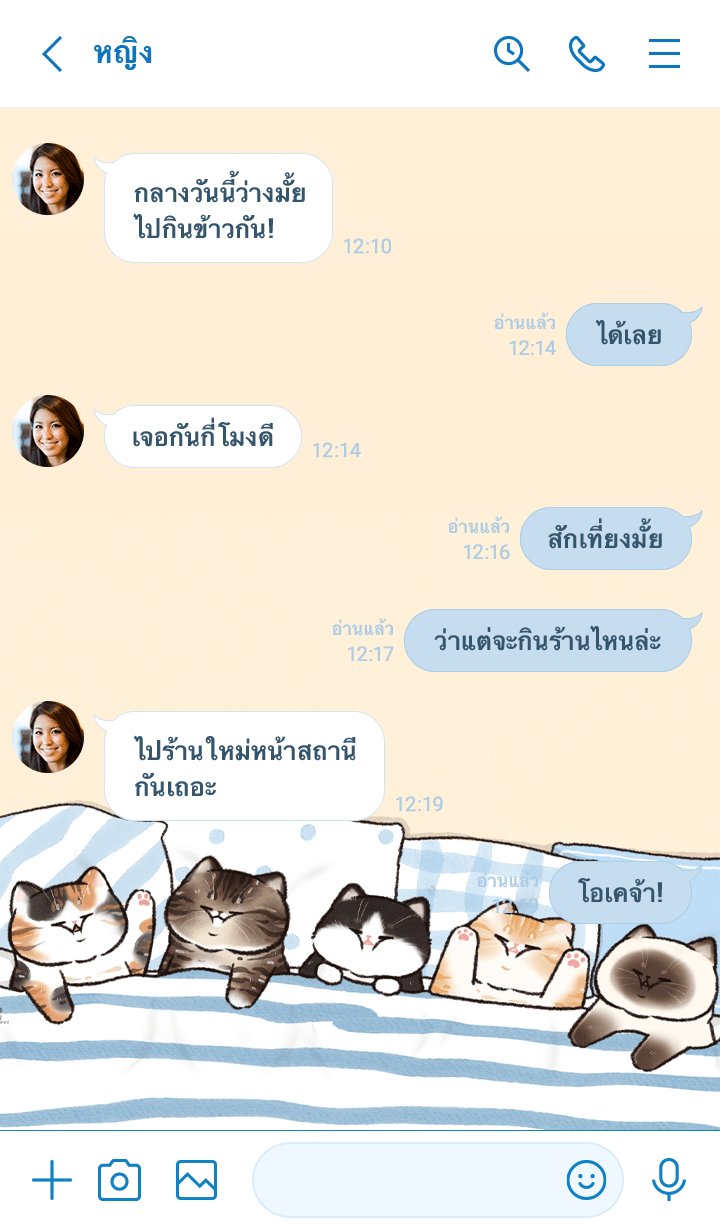
Task: Open the plus attachment menu
Action: click(52, 1181)
